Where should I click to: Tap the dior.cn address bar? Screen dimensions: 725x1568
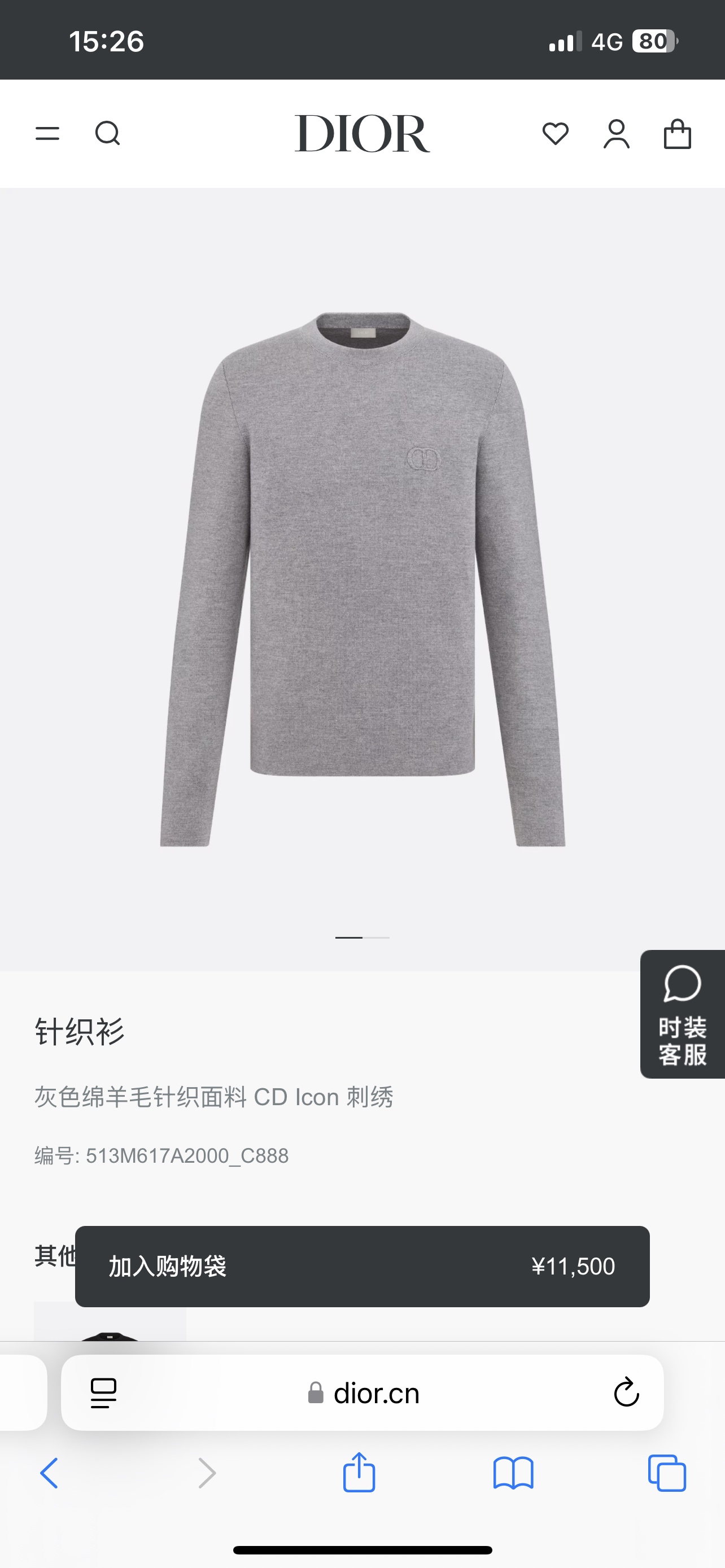[x=364, y=1393]
